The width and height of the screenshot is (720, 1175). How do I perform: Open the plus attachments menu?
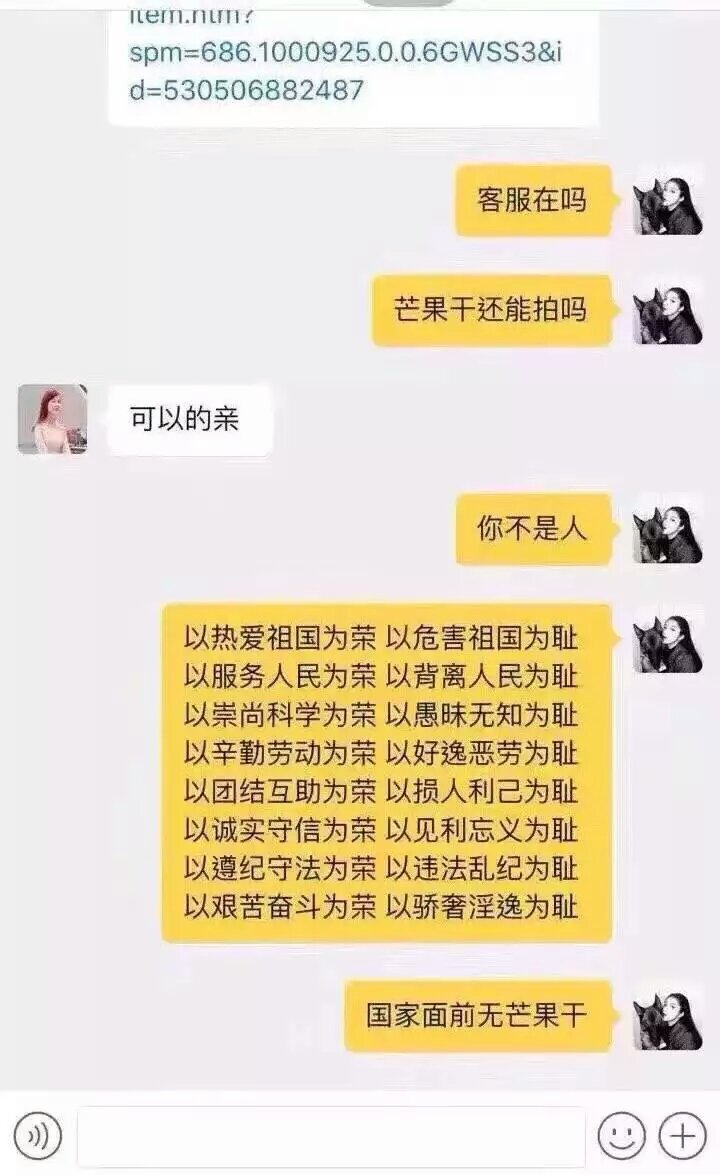pyautogui.click(x=683, y=1136)
